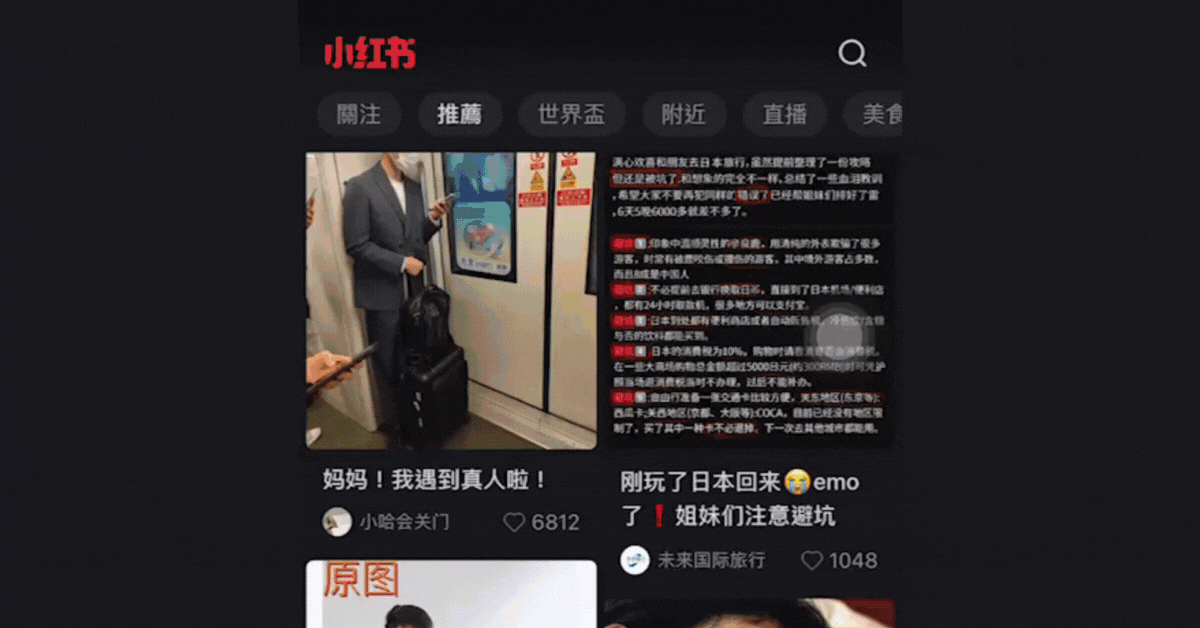
Task: Select the 推薦 tab
Action: (459, 114)
